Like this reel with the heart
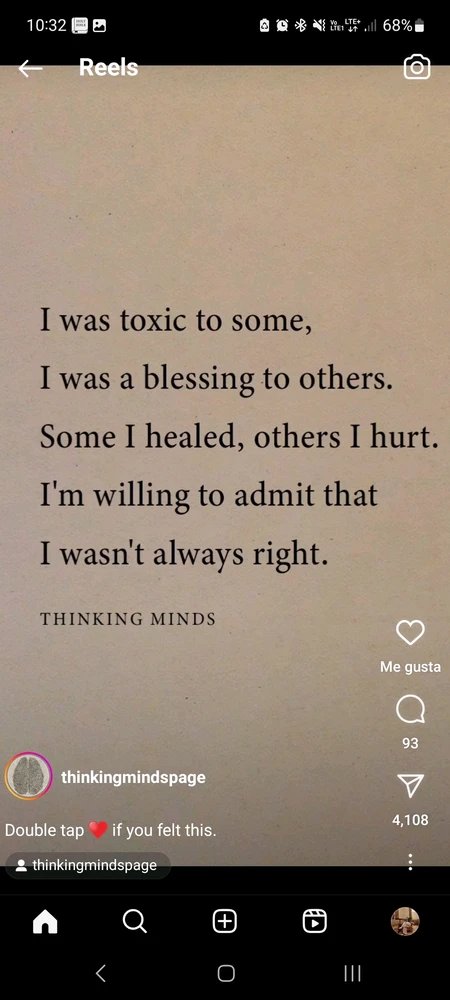 tap(410, 632)
